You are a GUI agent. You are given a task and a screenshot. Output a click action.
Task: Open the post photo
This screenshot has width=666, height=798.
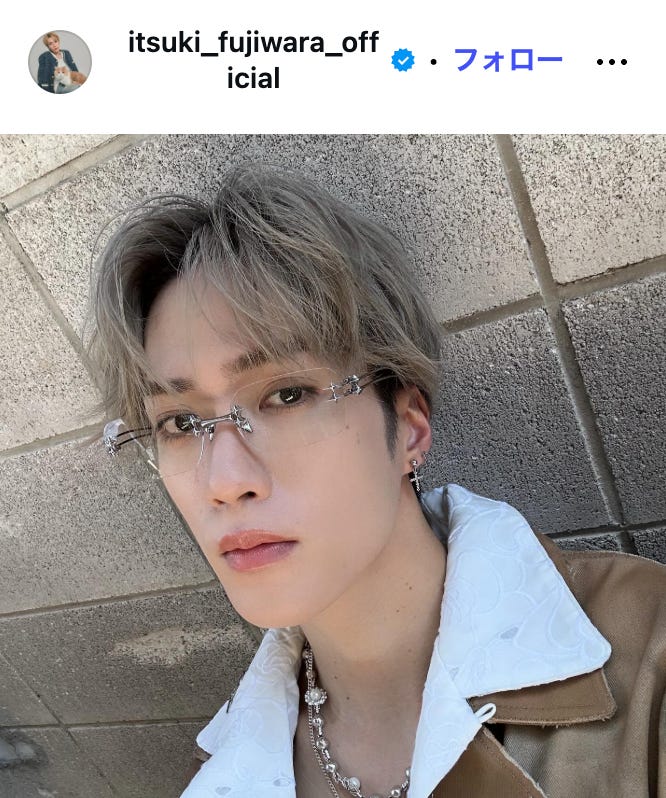click(333, 465)
